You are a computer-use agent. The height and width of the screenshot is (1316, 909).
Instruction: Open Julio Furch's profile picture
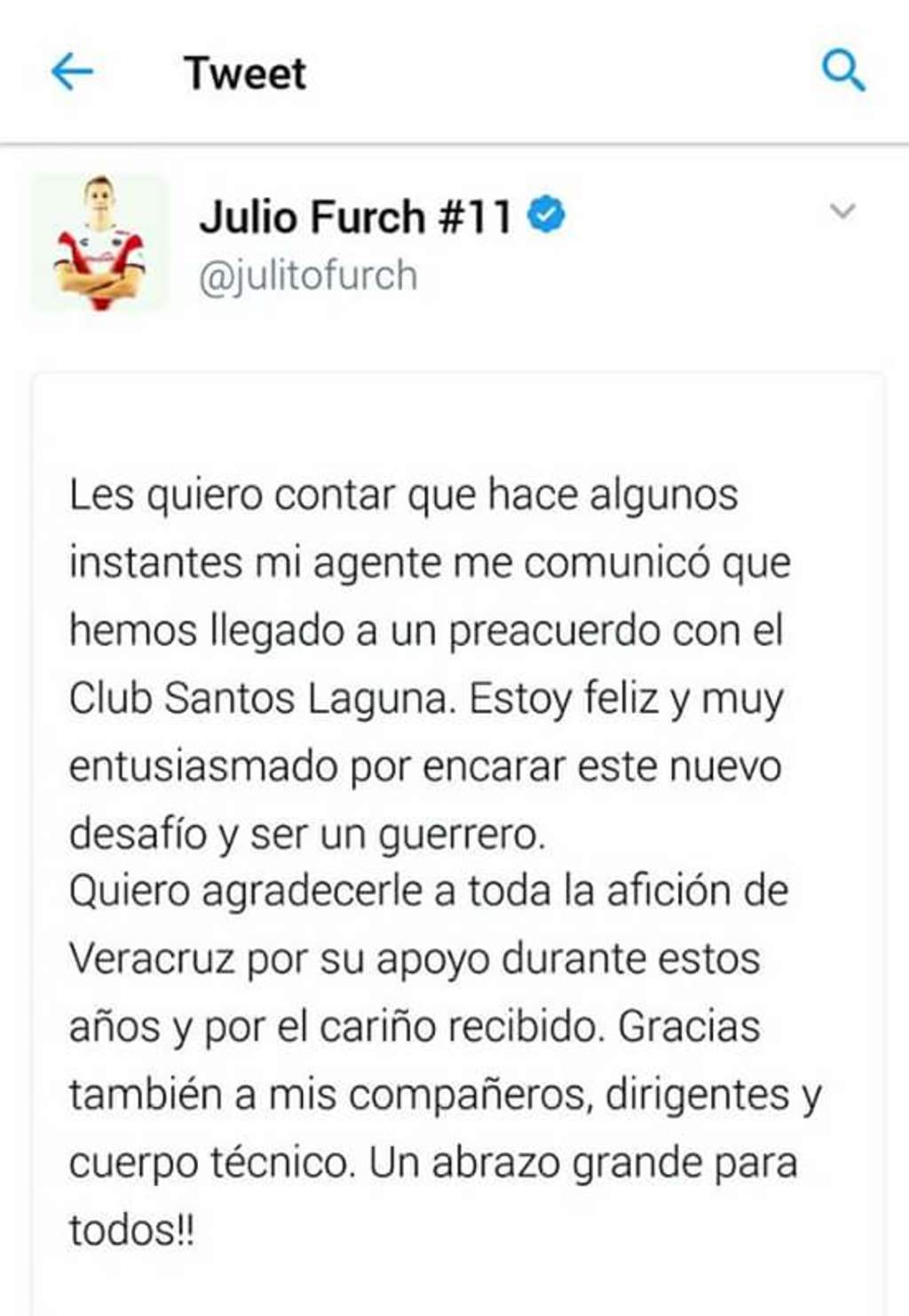click(x=99, y=242)
